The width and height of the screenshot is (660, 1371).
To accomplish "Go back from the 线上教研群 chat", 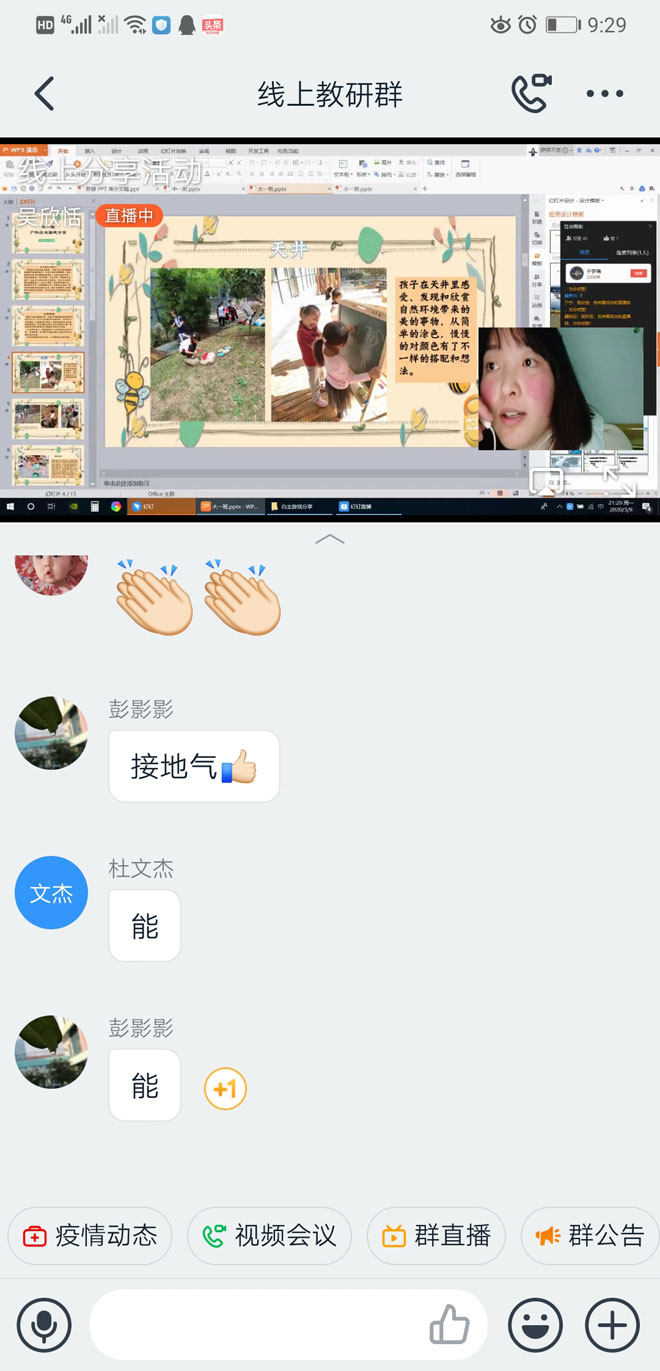I will tap(44, 94).
